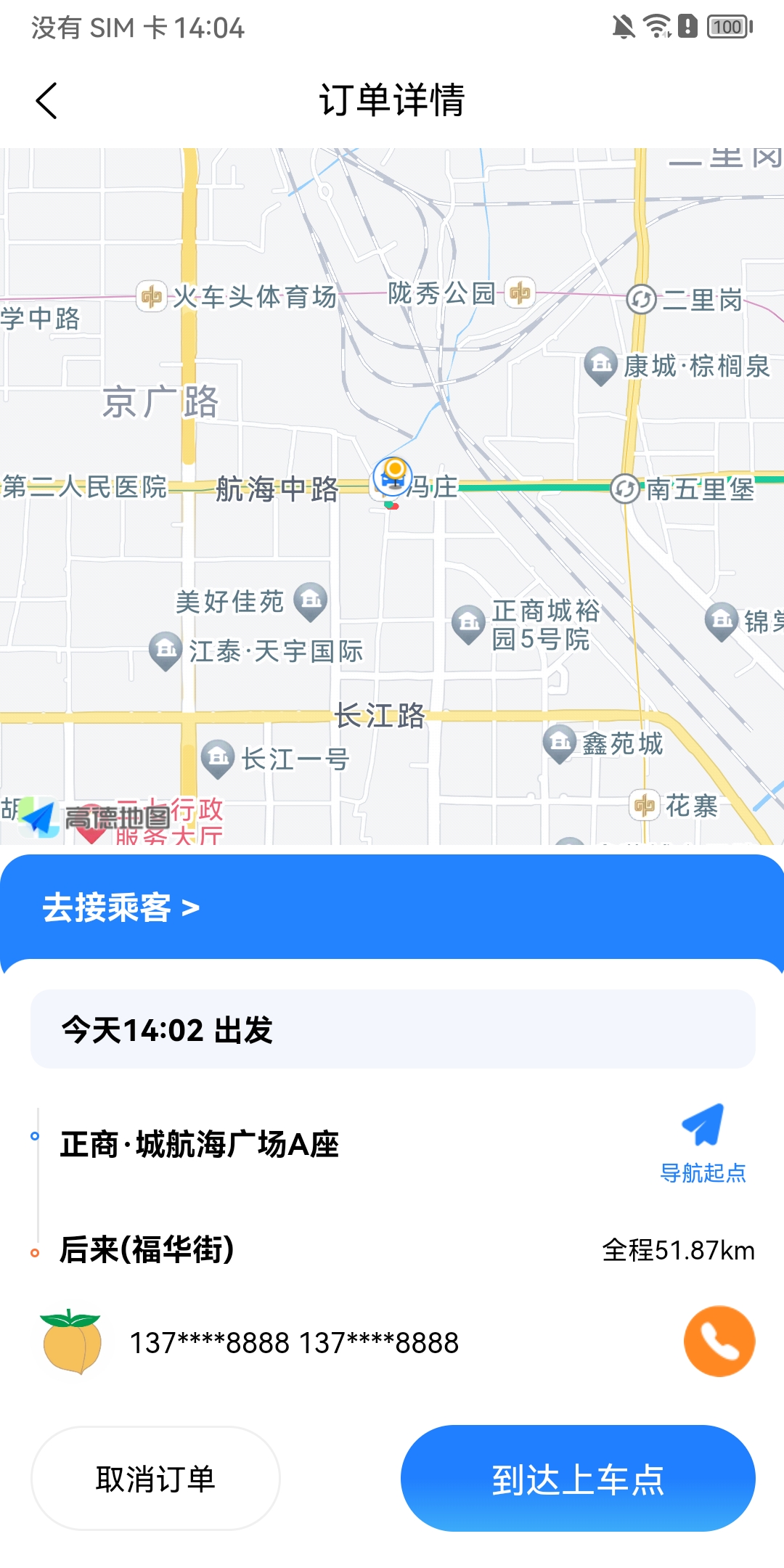Open the 去接乘客 status banner
Viewport: 784px width, 1568px height.
[x=121, y=907]
